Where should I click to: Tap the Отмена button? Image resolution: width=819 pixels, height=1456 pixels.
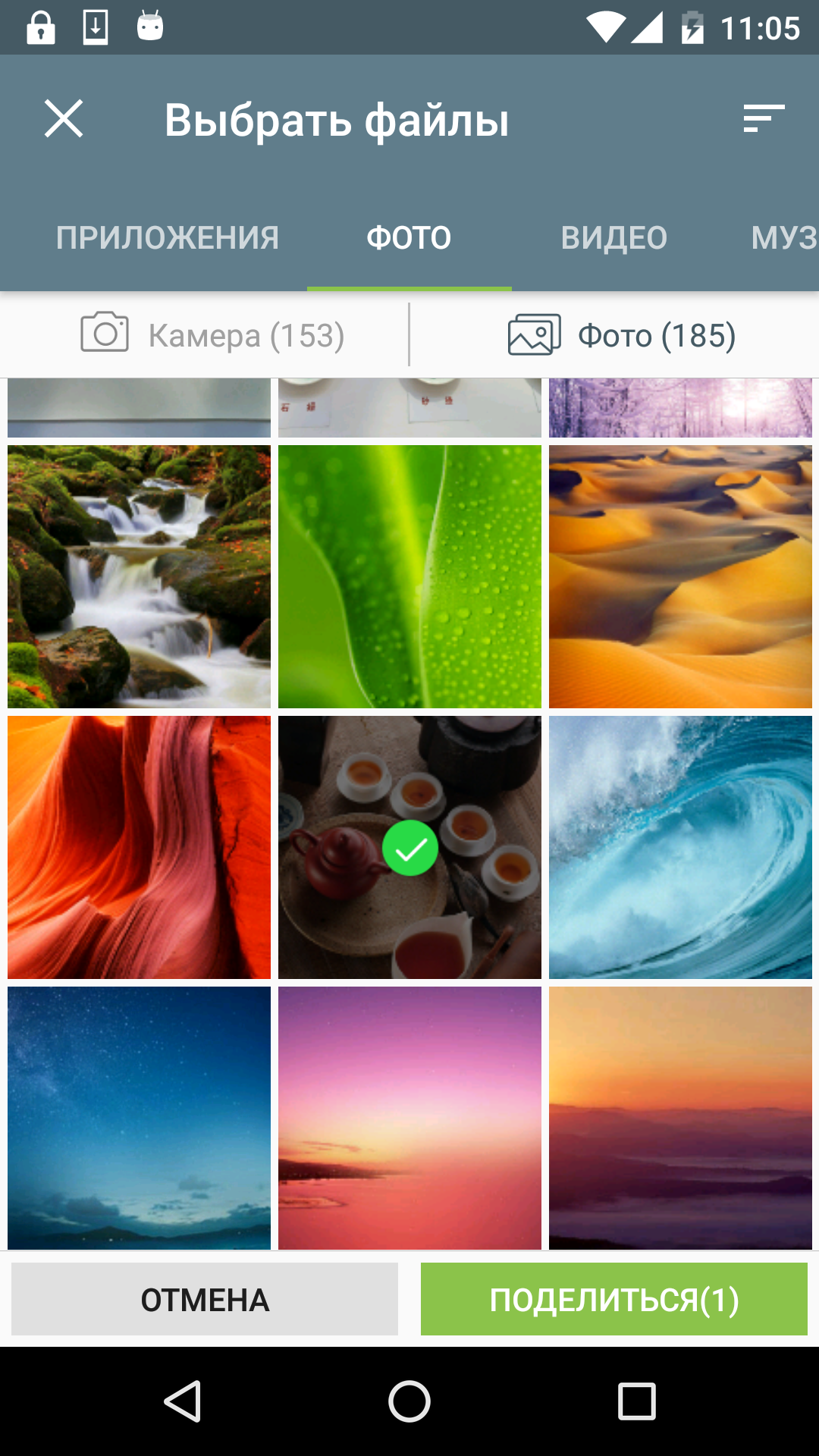point(205,1299)
